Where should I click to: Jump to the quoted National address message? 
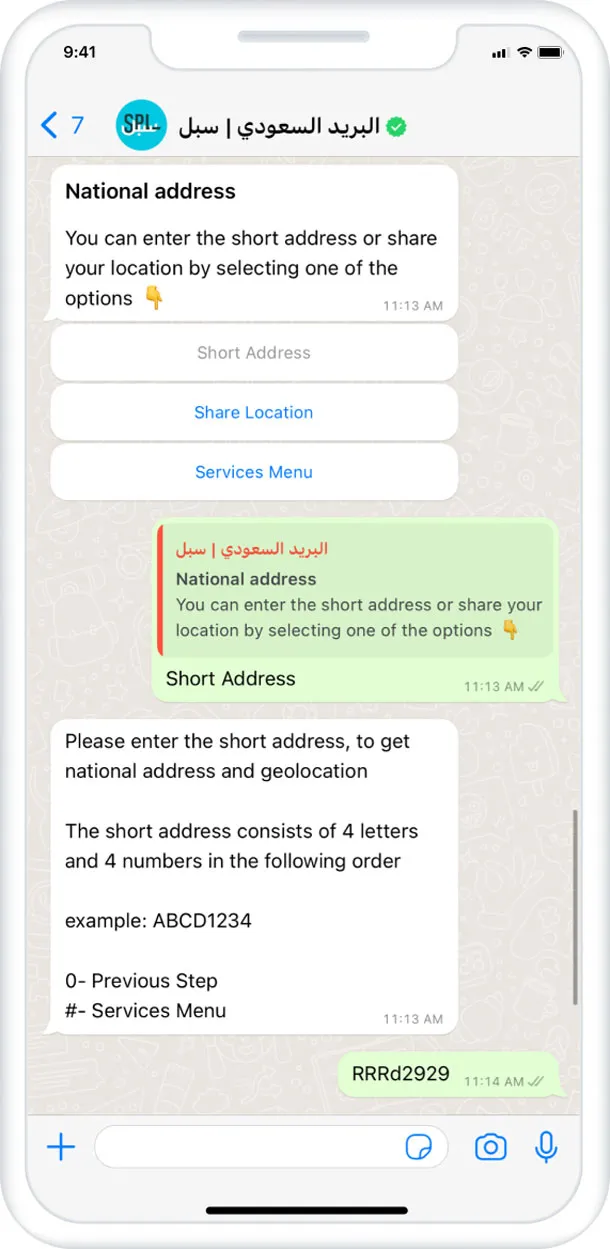tap(354, 590)
